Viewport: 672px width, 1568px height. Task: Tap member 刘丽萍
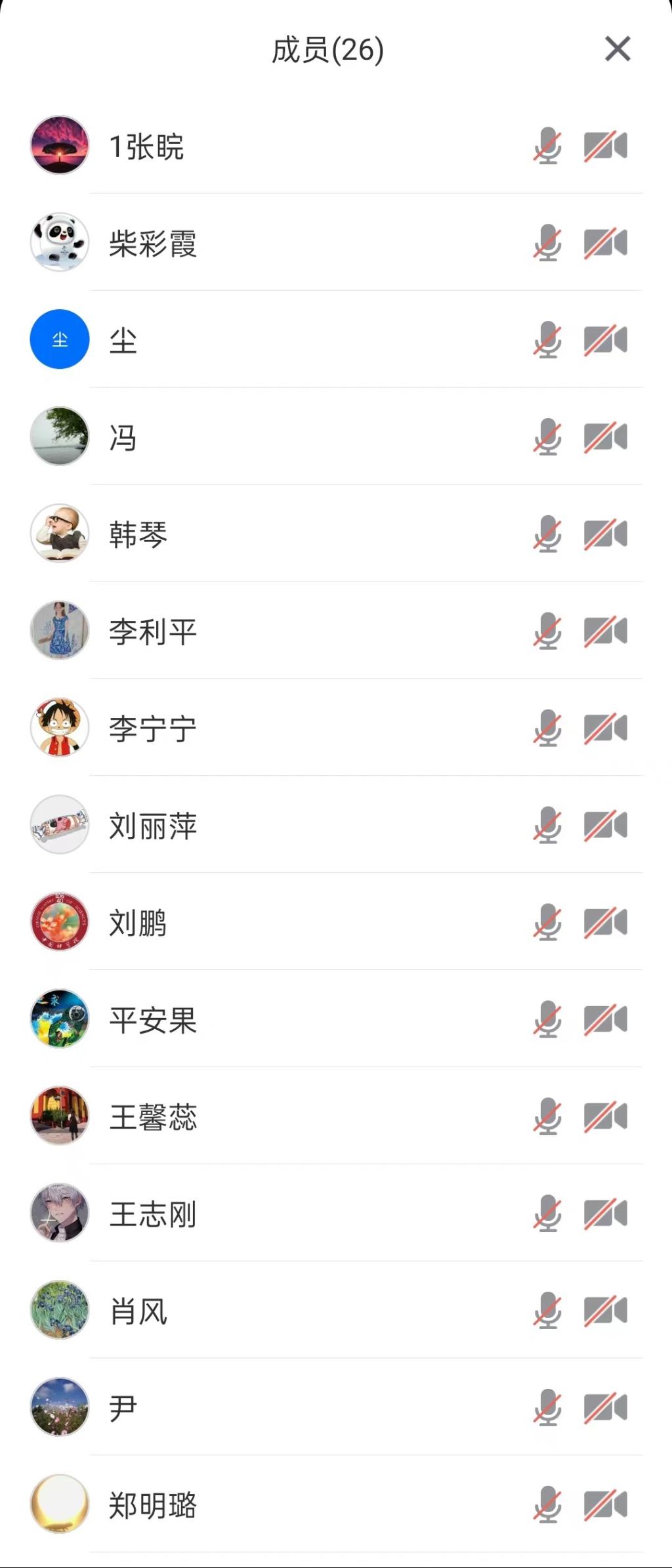[153, 826]
